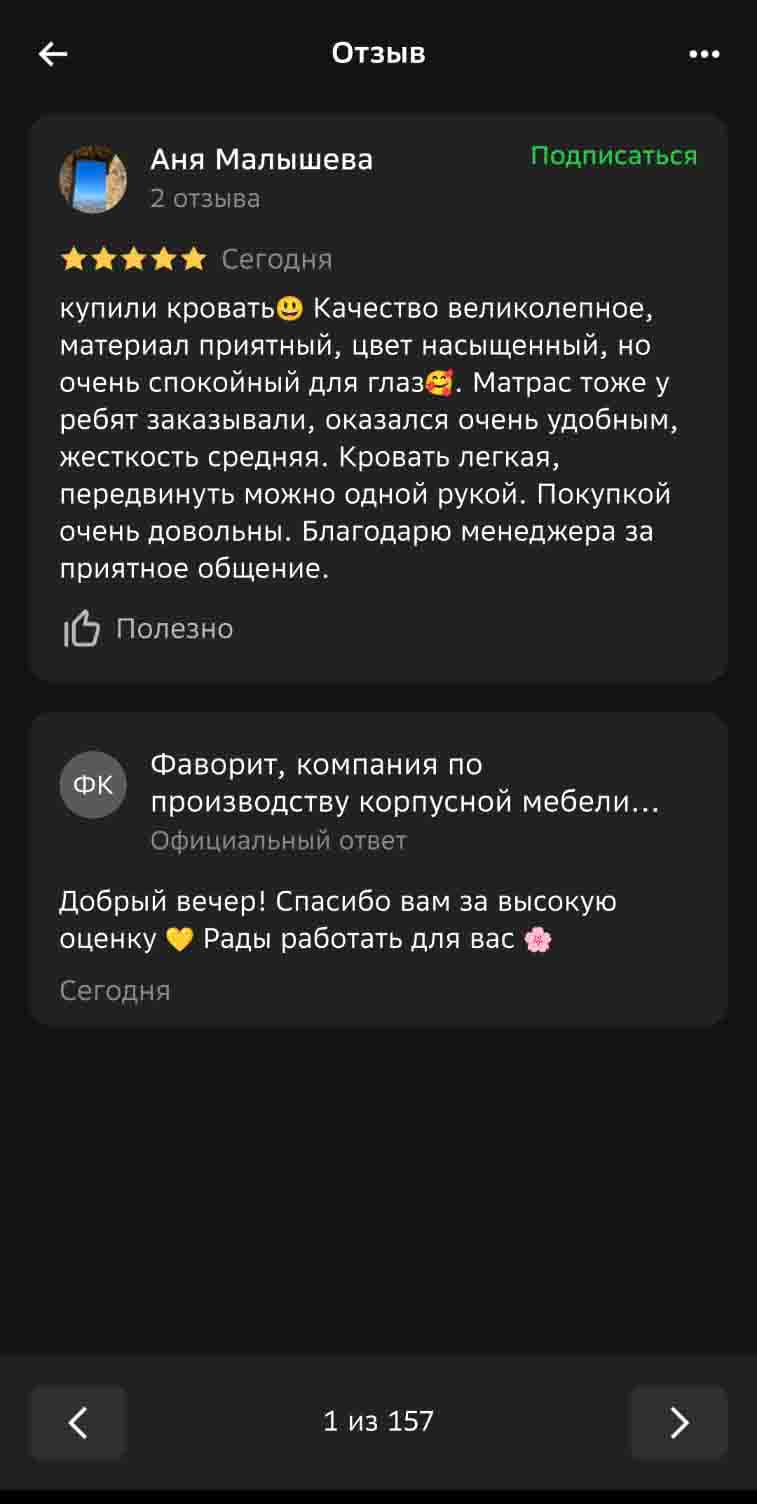The width and height of the screenshot is (757, 1504).
Task: Go to the next review
Action: [678, 1422]
